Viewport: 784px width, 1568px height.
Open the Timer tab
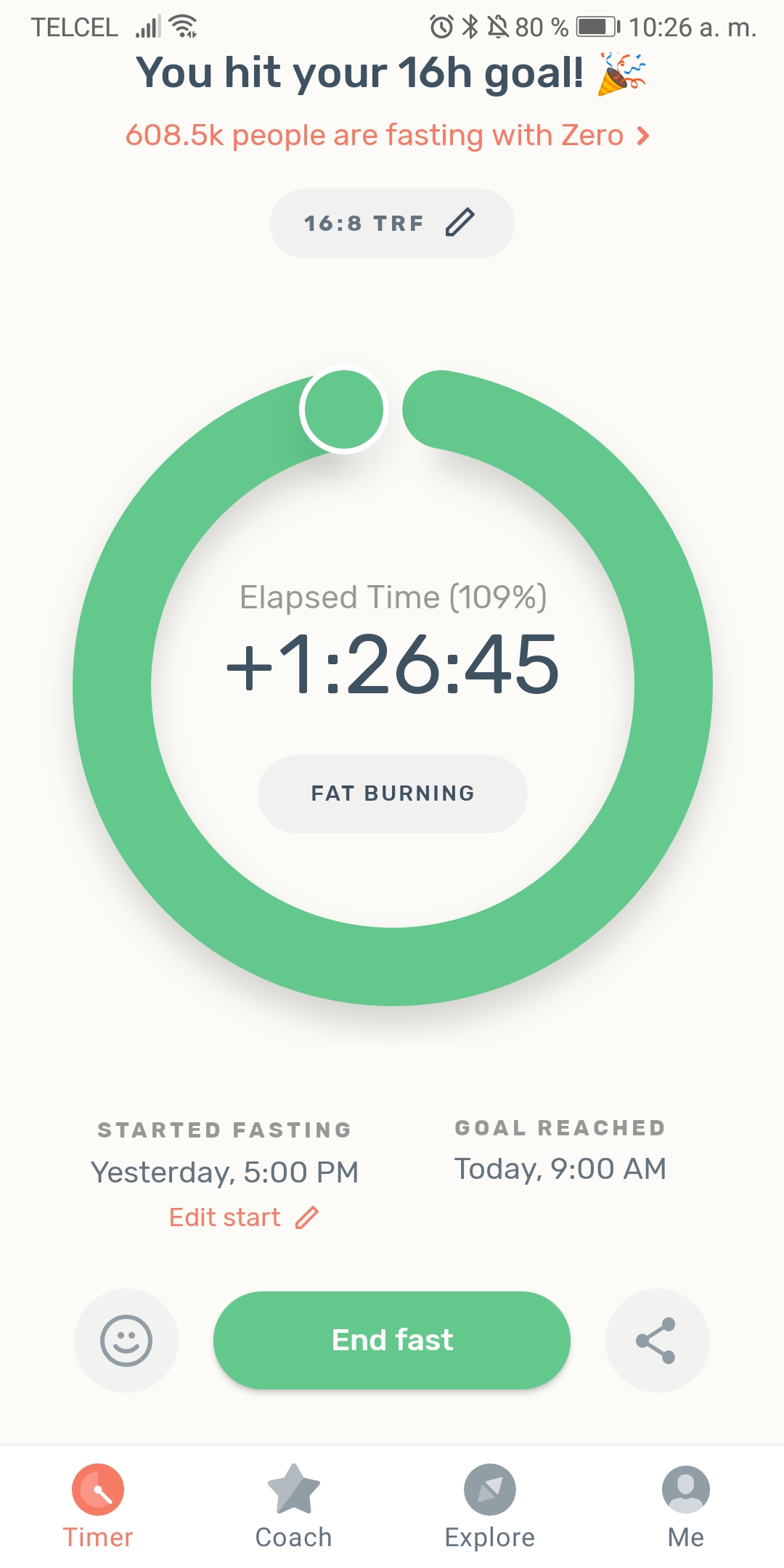pos(98,1506)
